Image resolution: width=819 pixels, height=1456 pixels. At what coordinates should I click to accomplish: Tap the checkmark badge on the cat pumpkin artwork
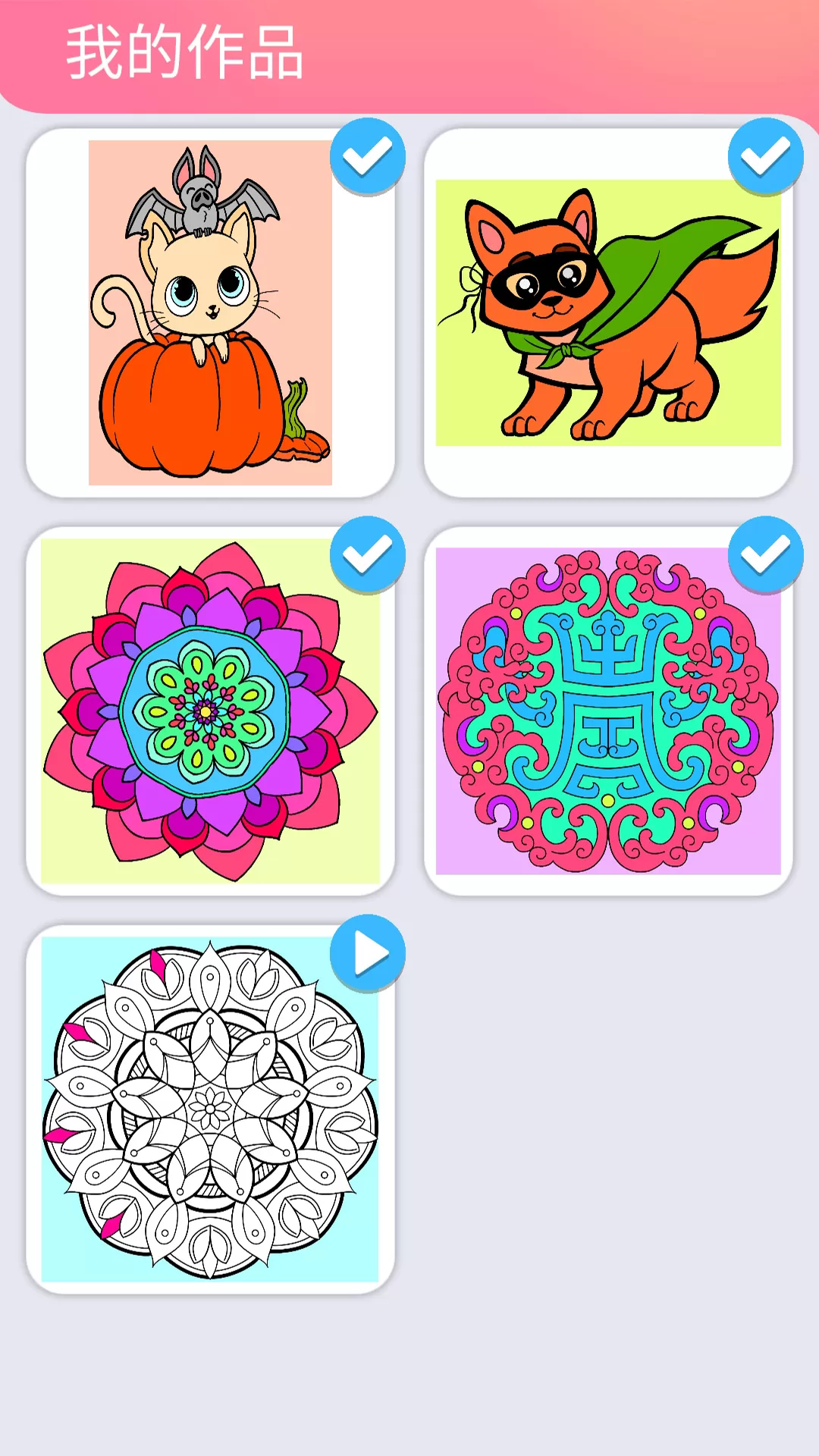(x=367, y=156)
